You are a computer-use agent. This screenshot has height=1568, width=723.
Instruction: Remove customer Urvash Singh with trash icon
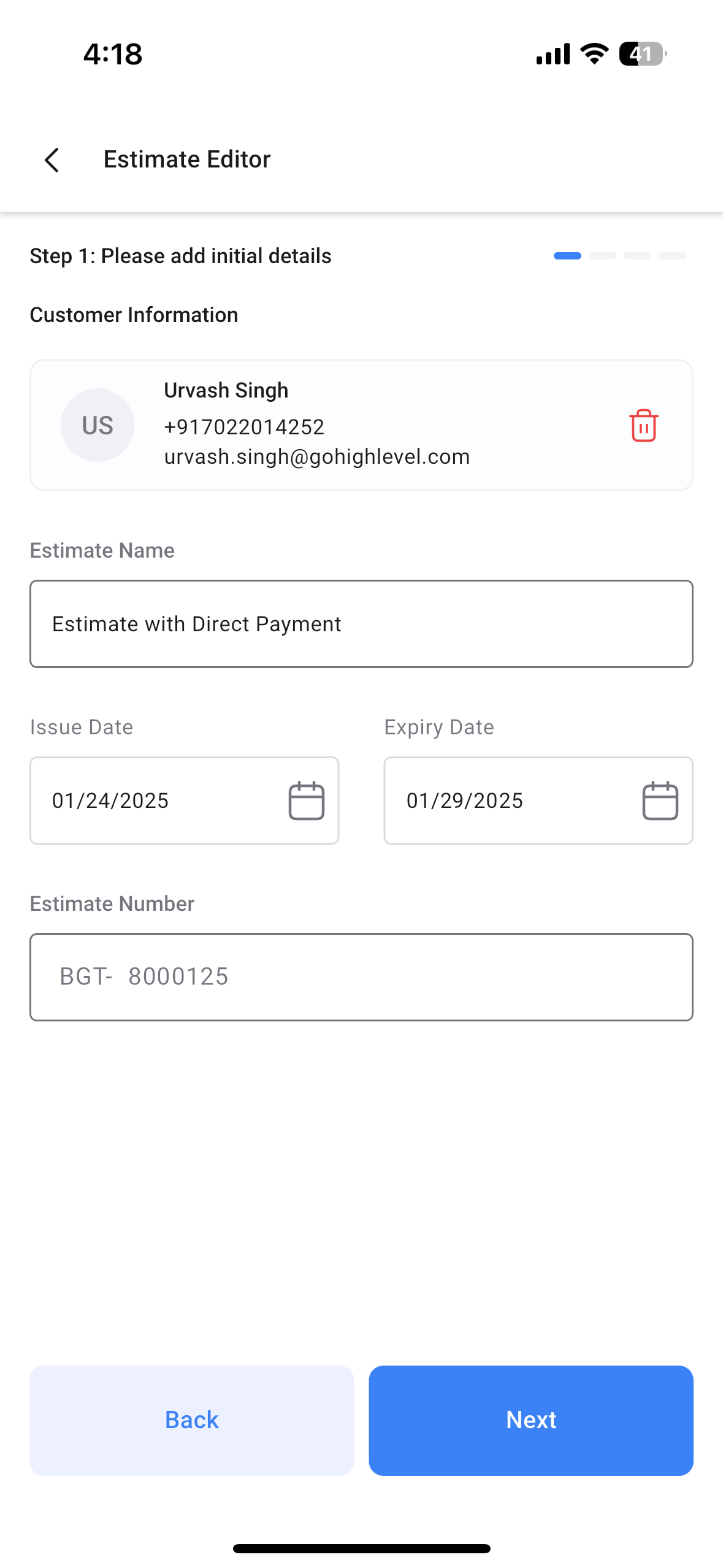pos(643,426)
